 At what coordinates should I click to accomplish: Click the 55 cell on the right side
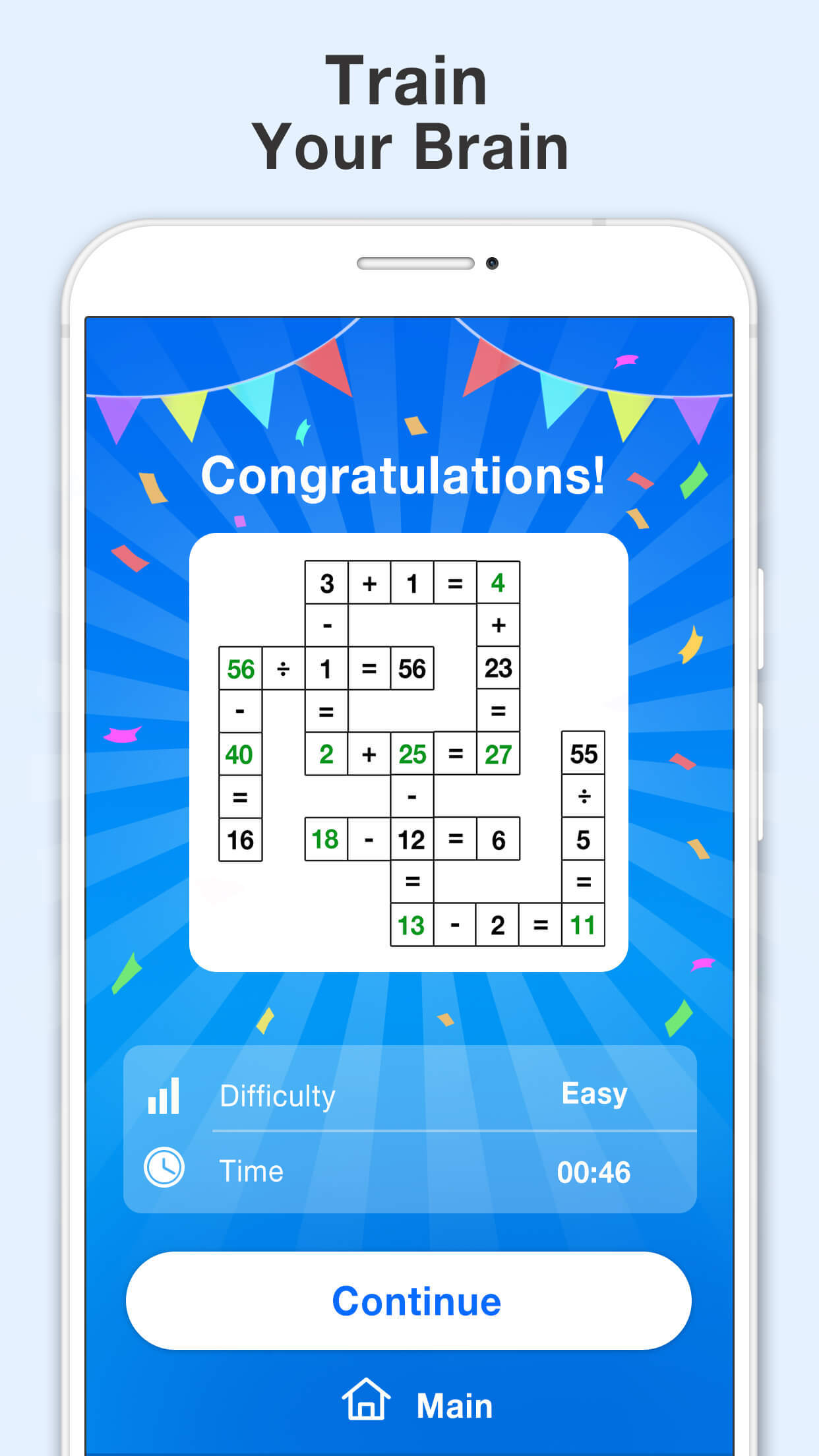(x=583, y=754)
